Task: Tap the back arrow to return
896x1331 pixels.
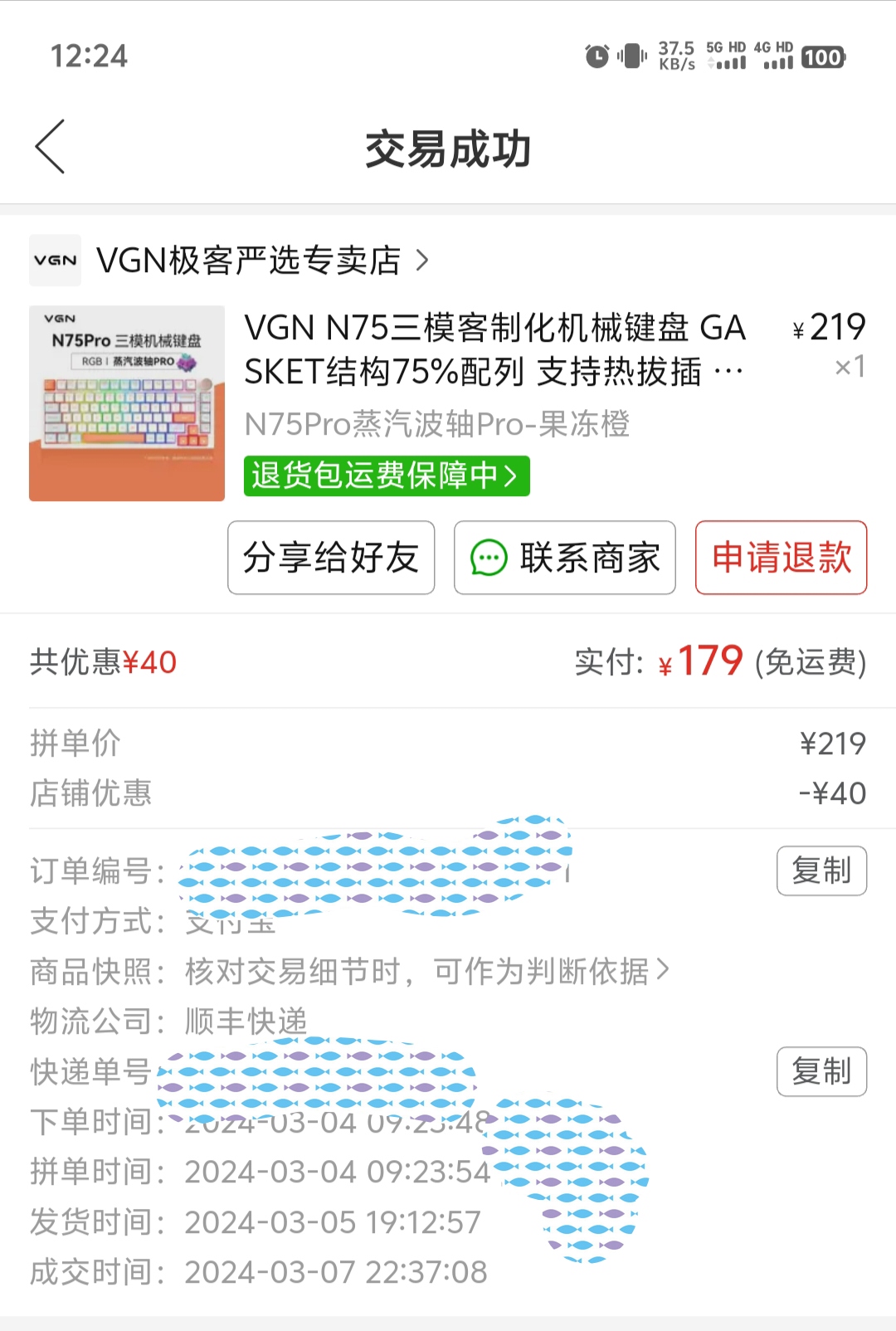Action: click(x=50, y=146)
